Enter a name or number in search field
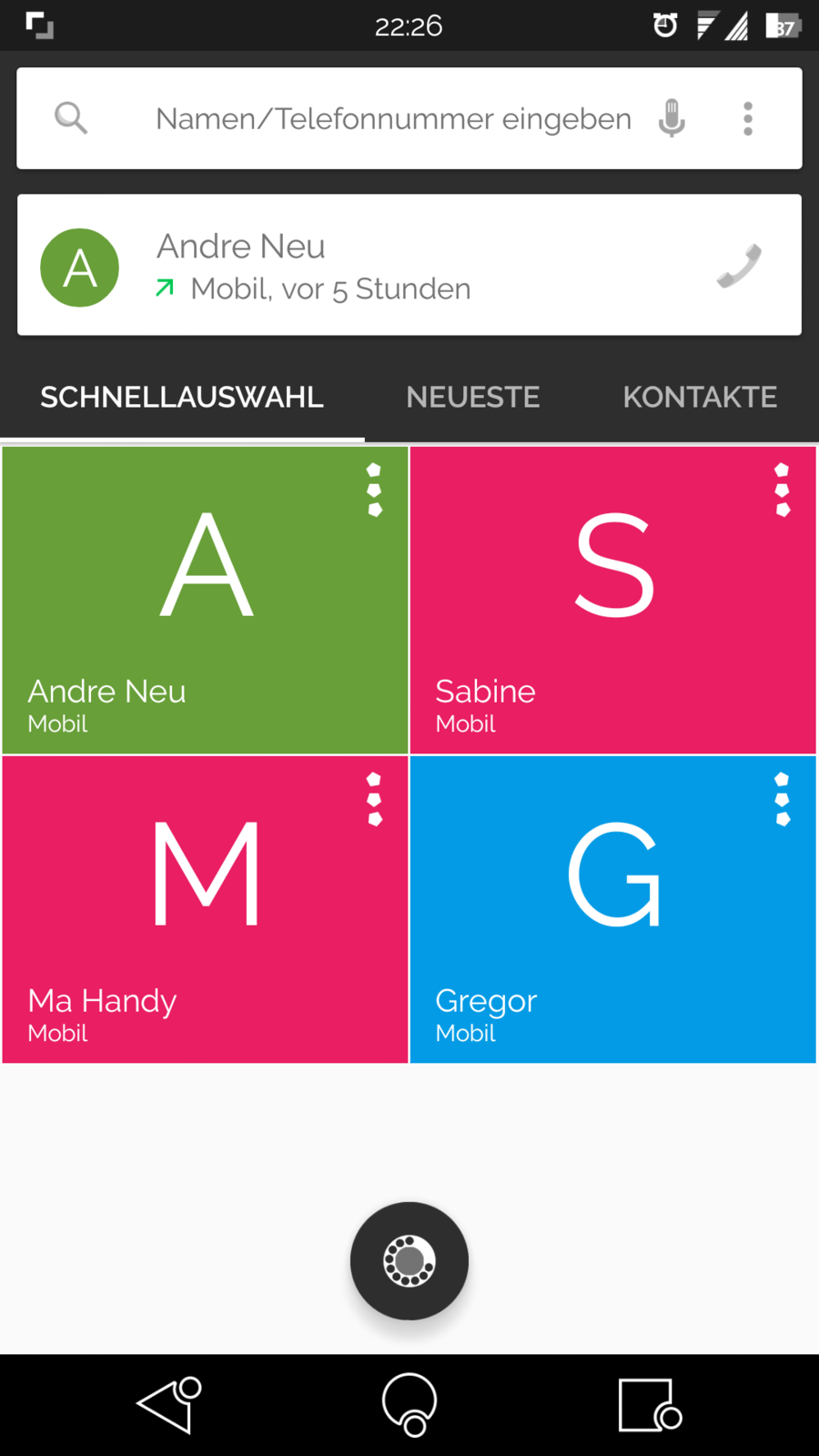 [x=391, y=119]
